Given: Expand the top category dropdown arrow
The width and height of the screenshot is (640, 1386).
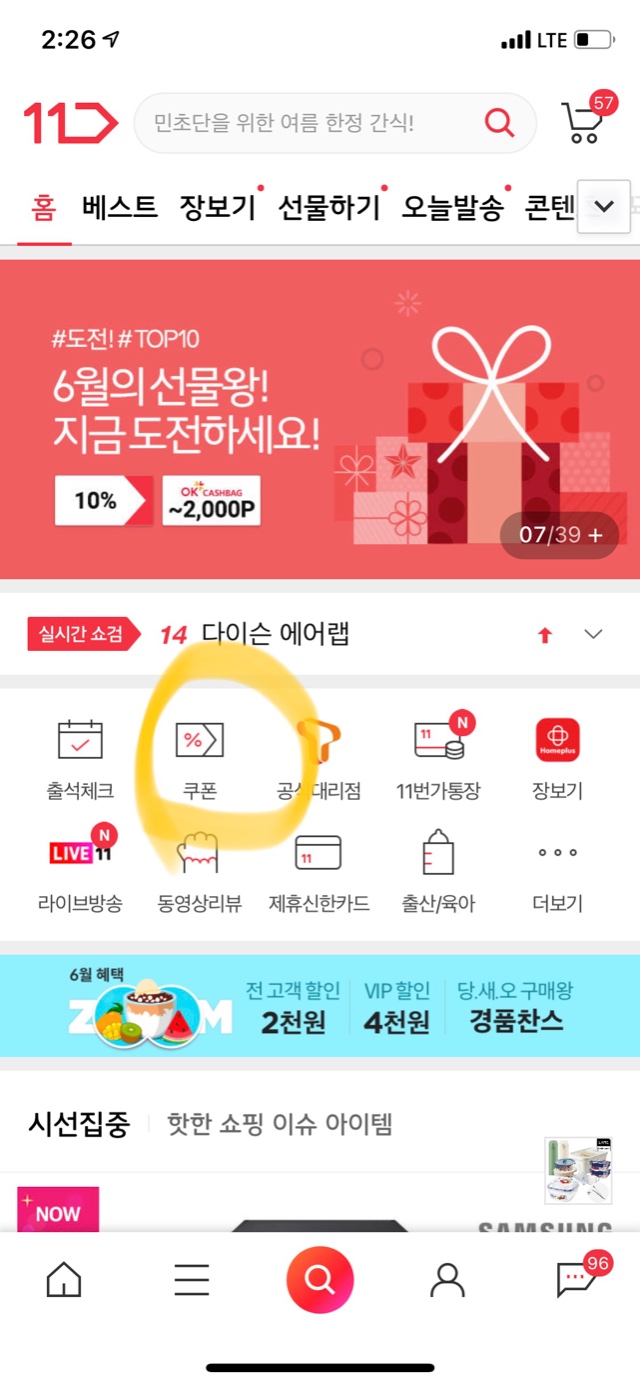Looking at the screenshot, I should [604, 207].
